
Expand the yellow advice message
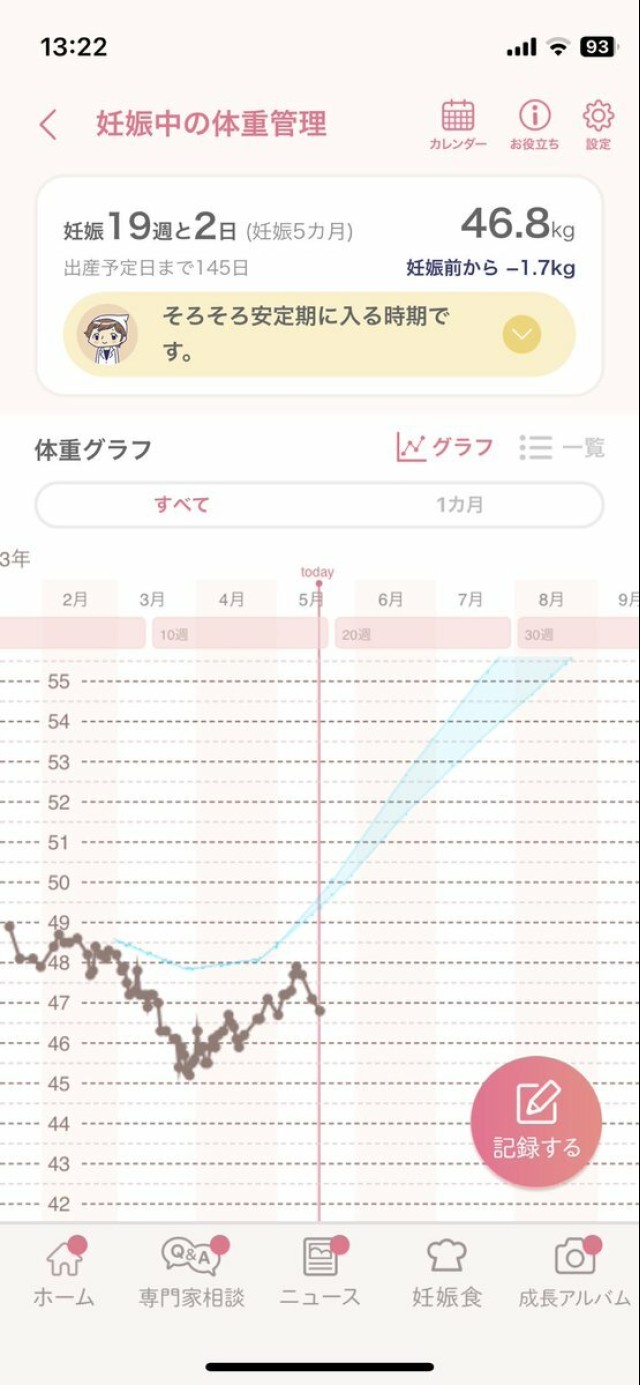pos(521,335)
